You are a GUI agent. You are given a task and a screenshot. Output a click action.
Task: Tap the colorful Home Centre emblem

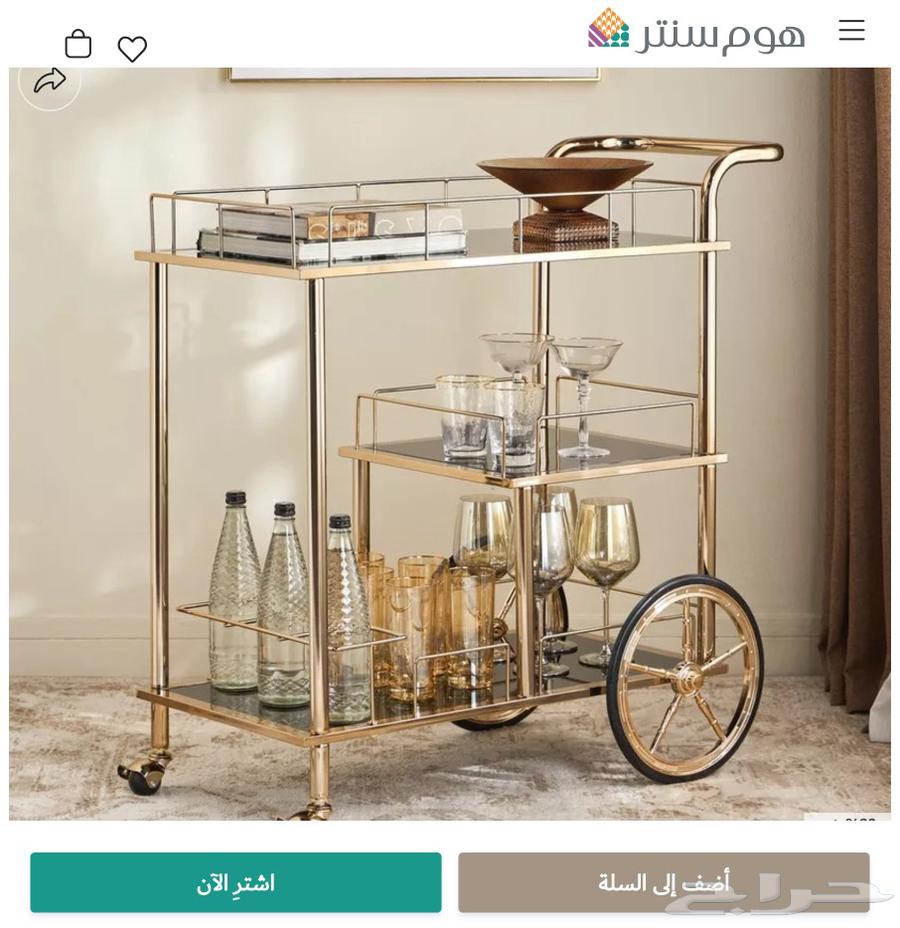coord(606,28)
